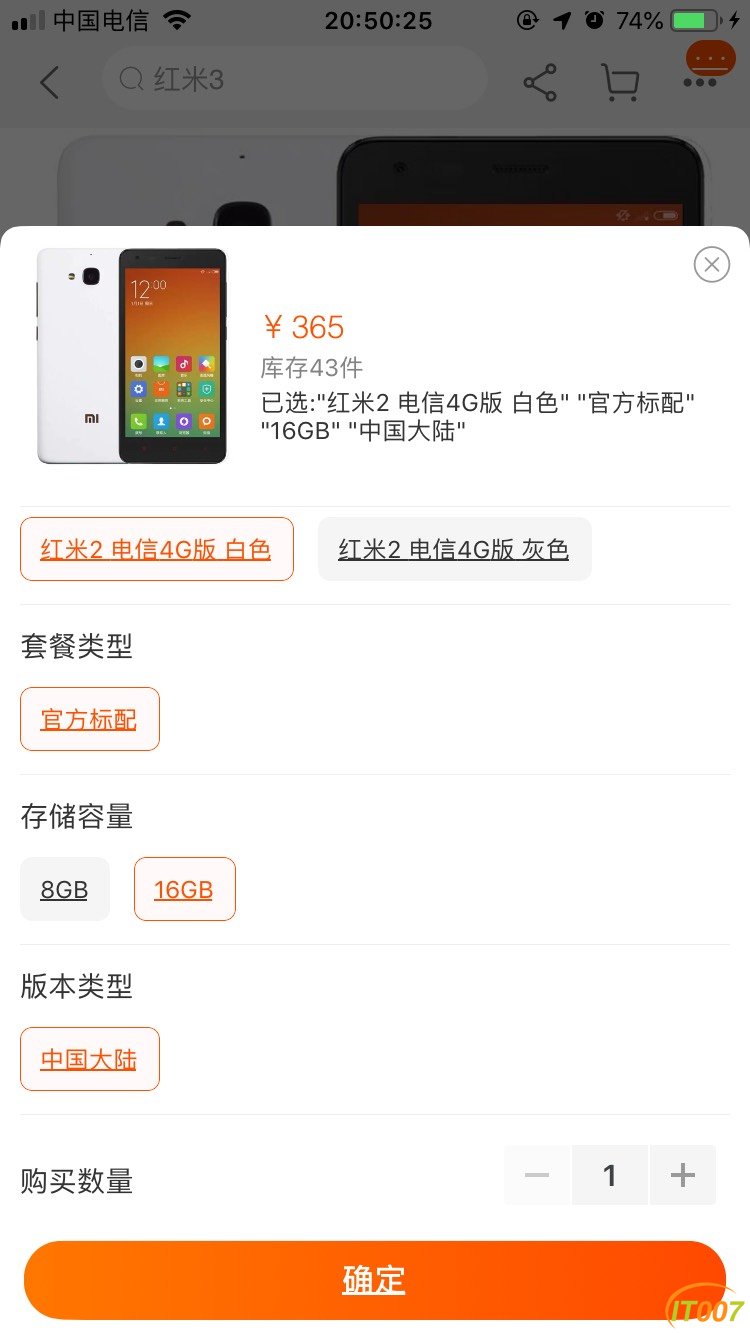The width and height of the screenshot is (750, 1334).
Task: Choose the 官方标配 package
Action: pos(90,719)
